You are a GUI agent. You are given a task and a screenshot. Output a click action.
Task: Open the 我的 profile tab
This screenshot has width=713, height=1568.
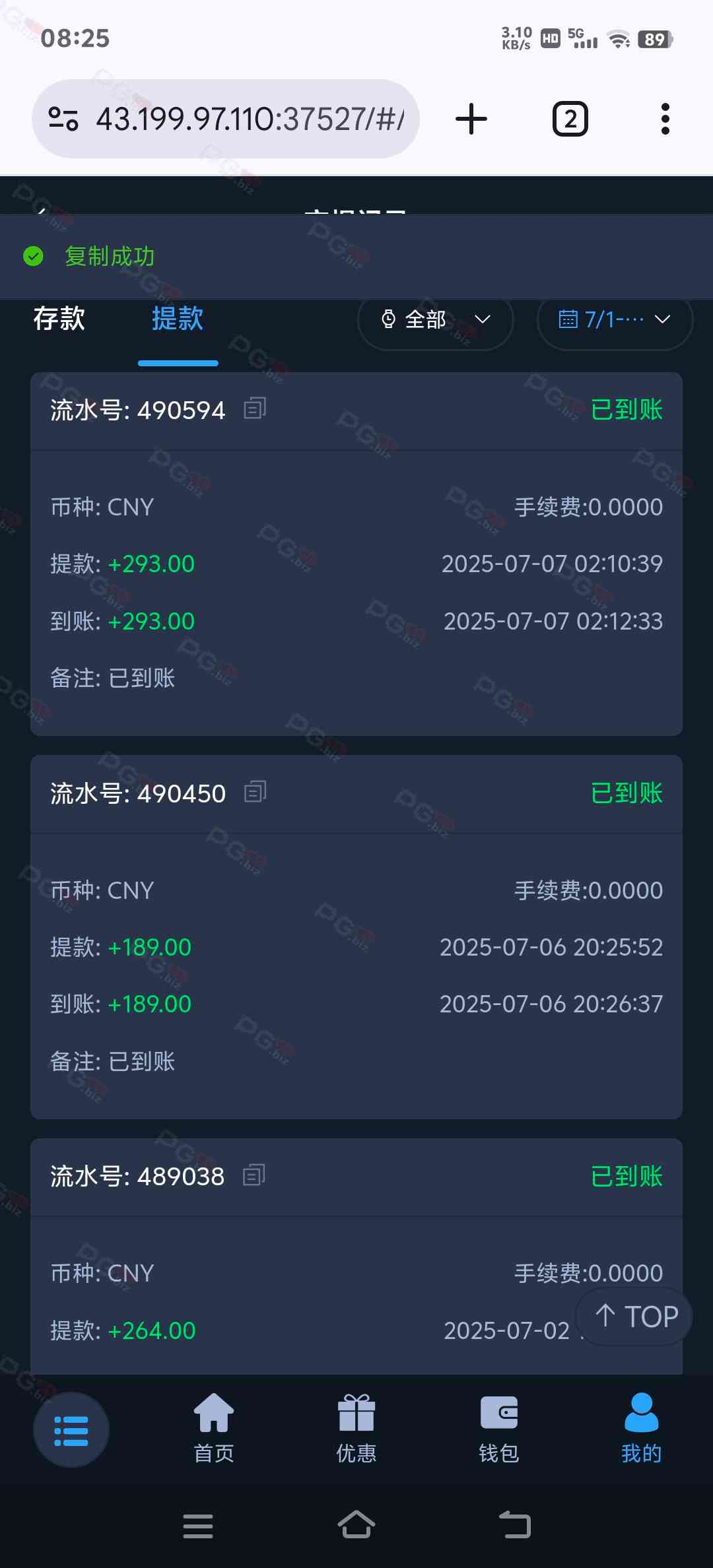(x=641, y=1428)
